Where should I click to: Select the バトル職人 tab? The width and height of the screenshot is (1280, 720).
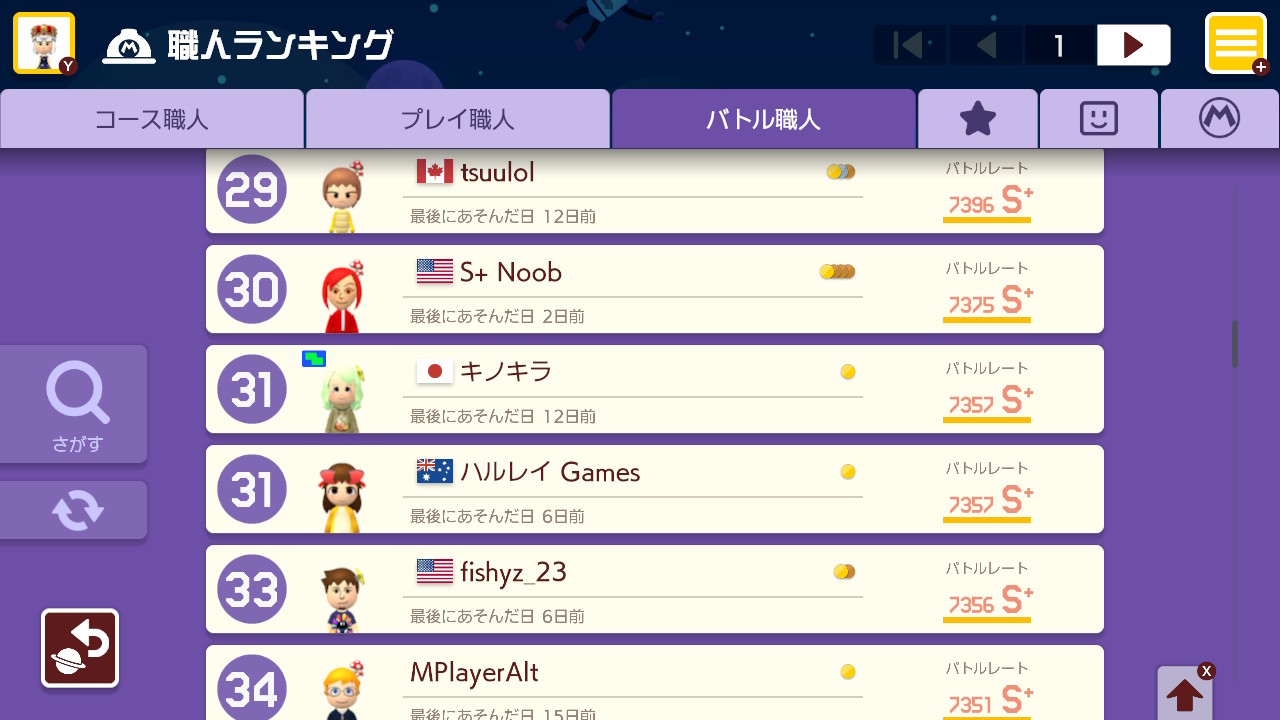[763, 120]
